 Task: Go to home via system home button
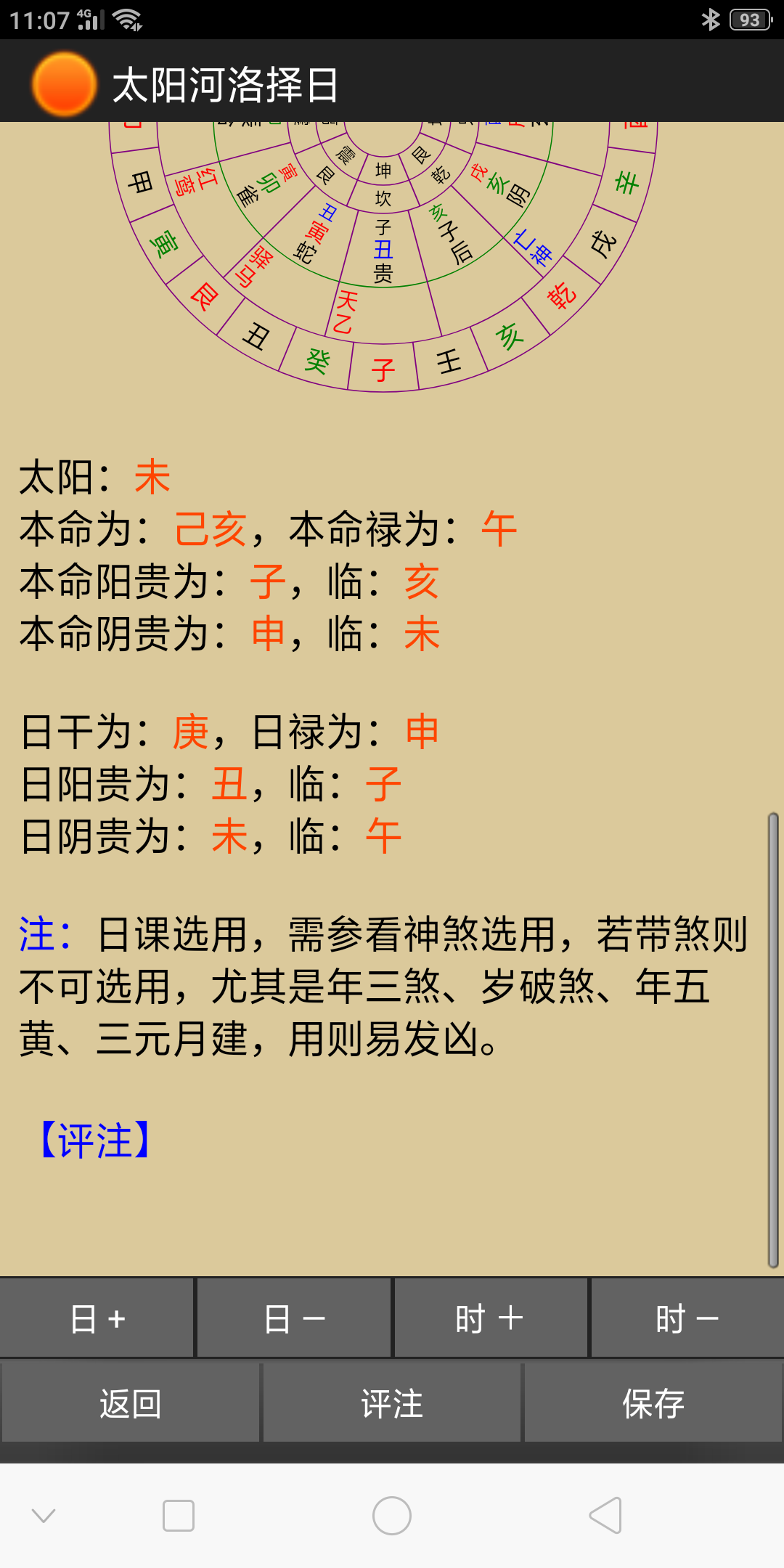click(x=392, y=1516)
